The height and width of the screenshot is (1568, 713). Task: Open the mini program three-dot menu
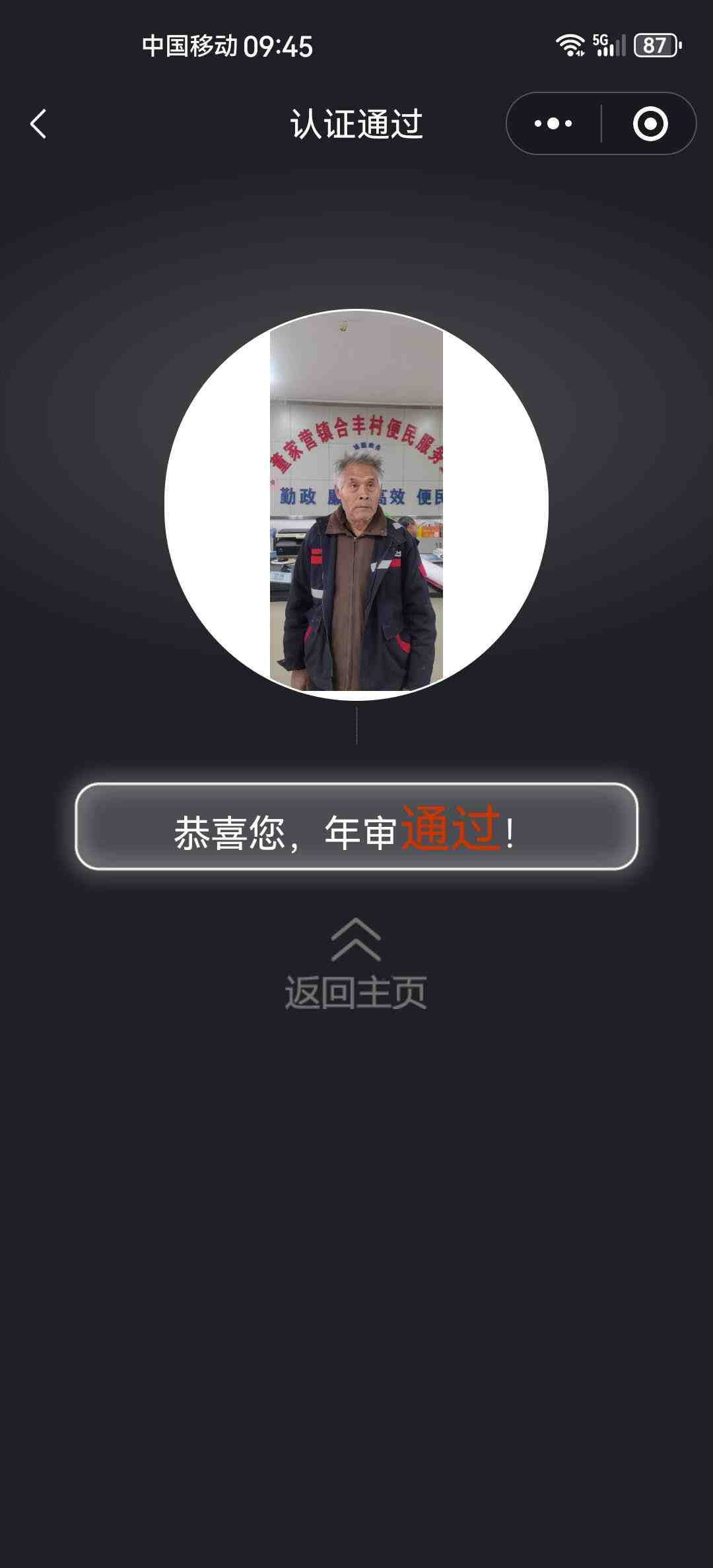pyautogui.click(x=553, y=124)
